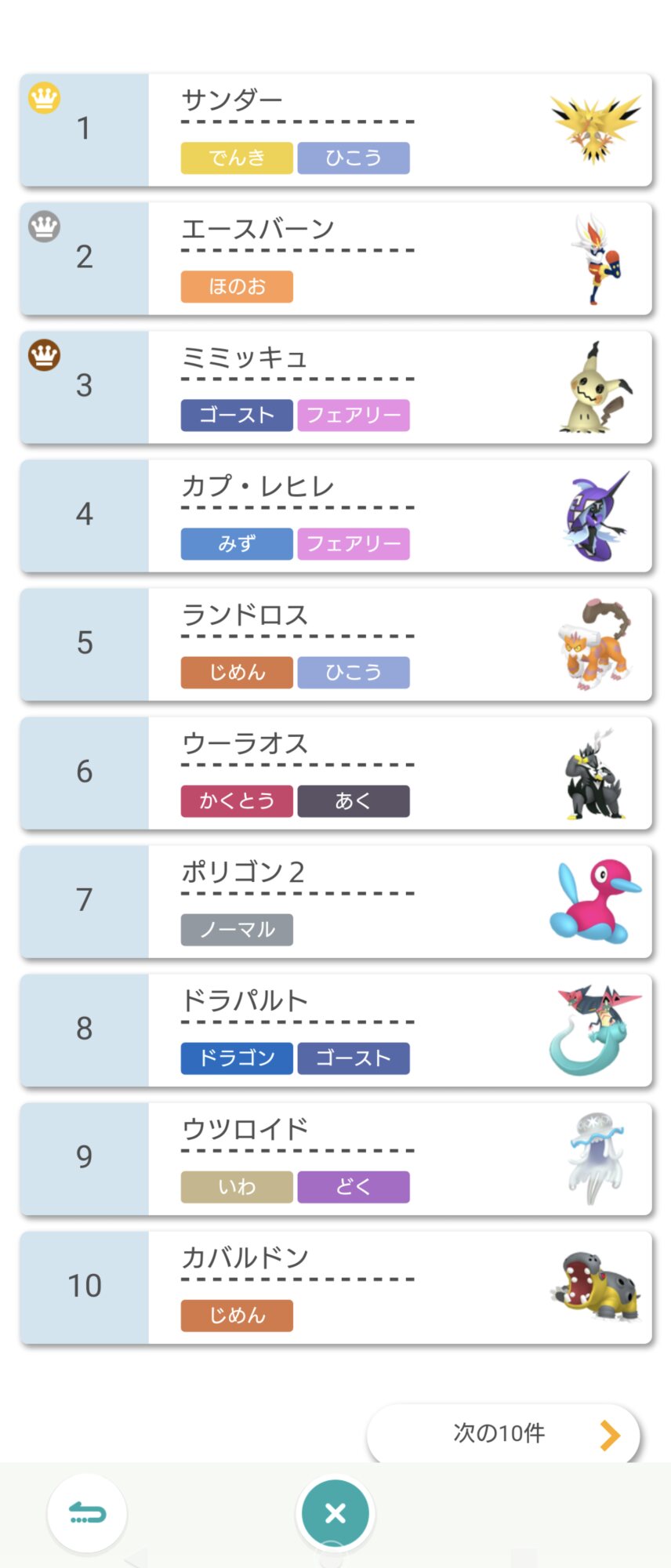671x1568 pixels.
Task: Close the ranking with the X button
Action: coord(335,1513)
